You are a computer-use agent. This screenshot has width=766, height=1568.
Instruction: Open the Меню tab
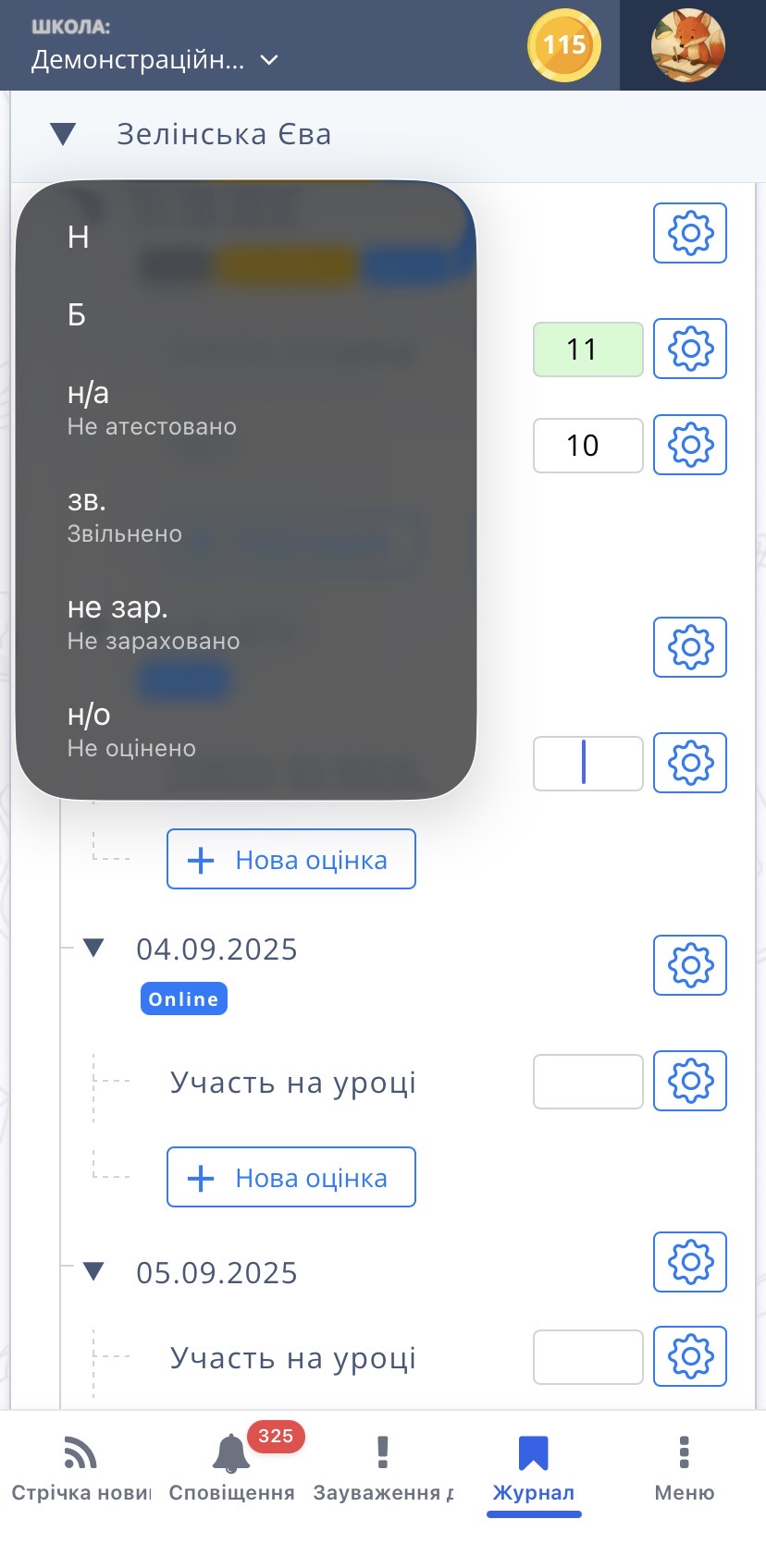[x=685, y=1467]
